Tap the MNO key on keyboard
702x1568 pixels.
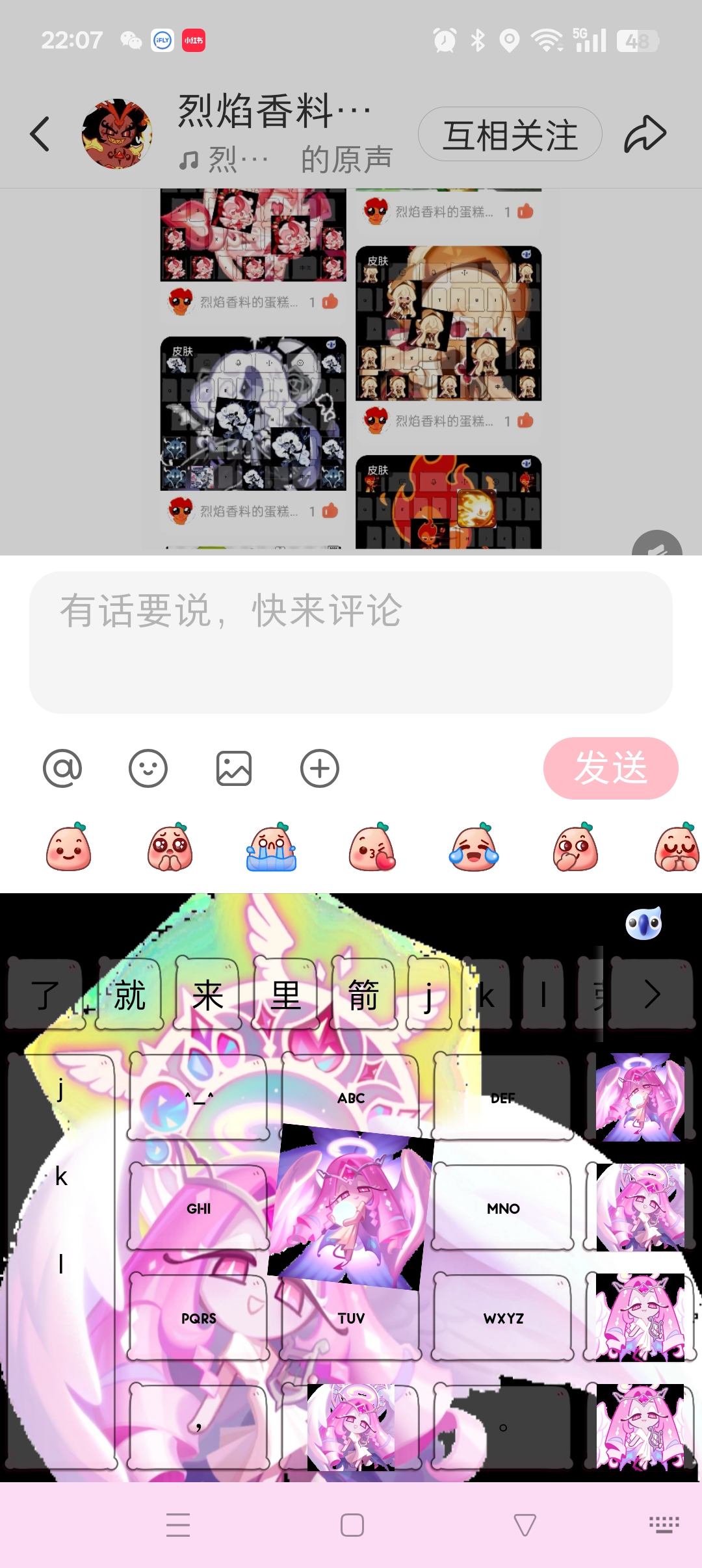pos(503,1209)
